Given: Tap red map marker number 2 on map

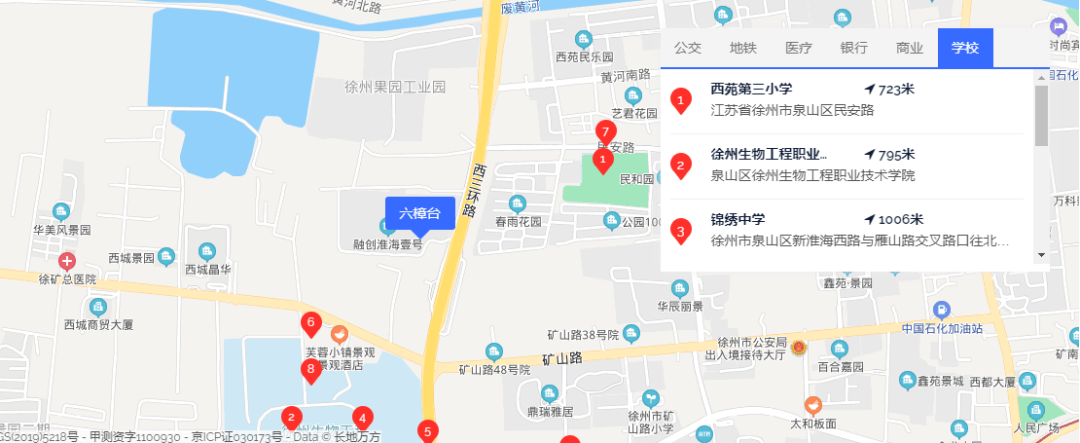Looking at the screenshot, I should 291,417.
